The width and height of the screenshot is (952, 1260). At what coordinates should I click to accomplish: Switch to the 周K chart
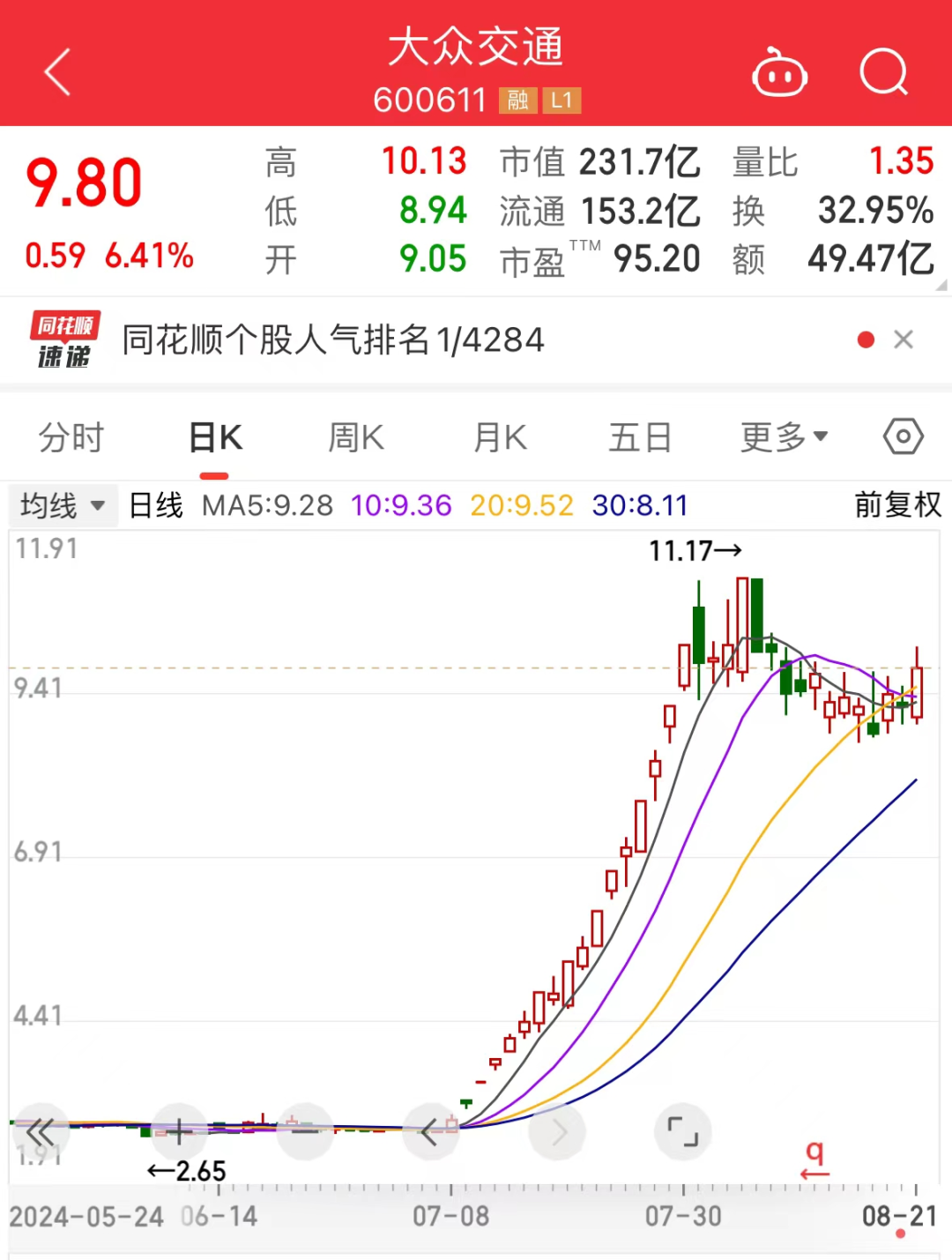pos(356,437)
